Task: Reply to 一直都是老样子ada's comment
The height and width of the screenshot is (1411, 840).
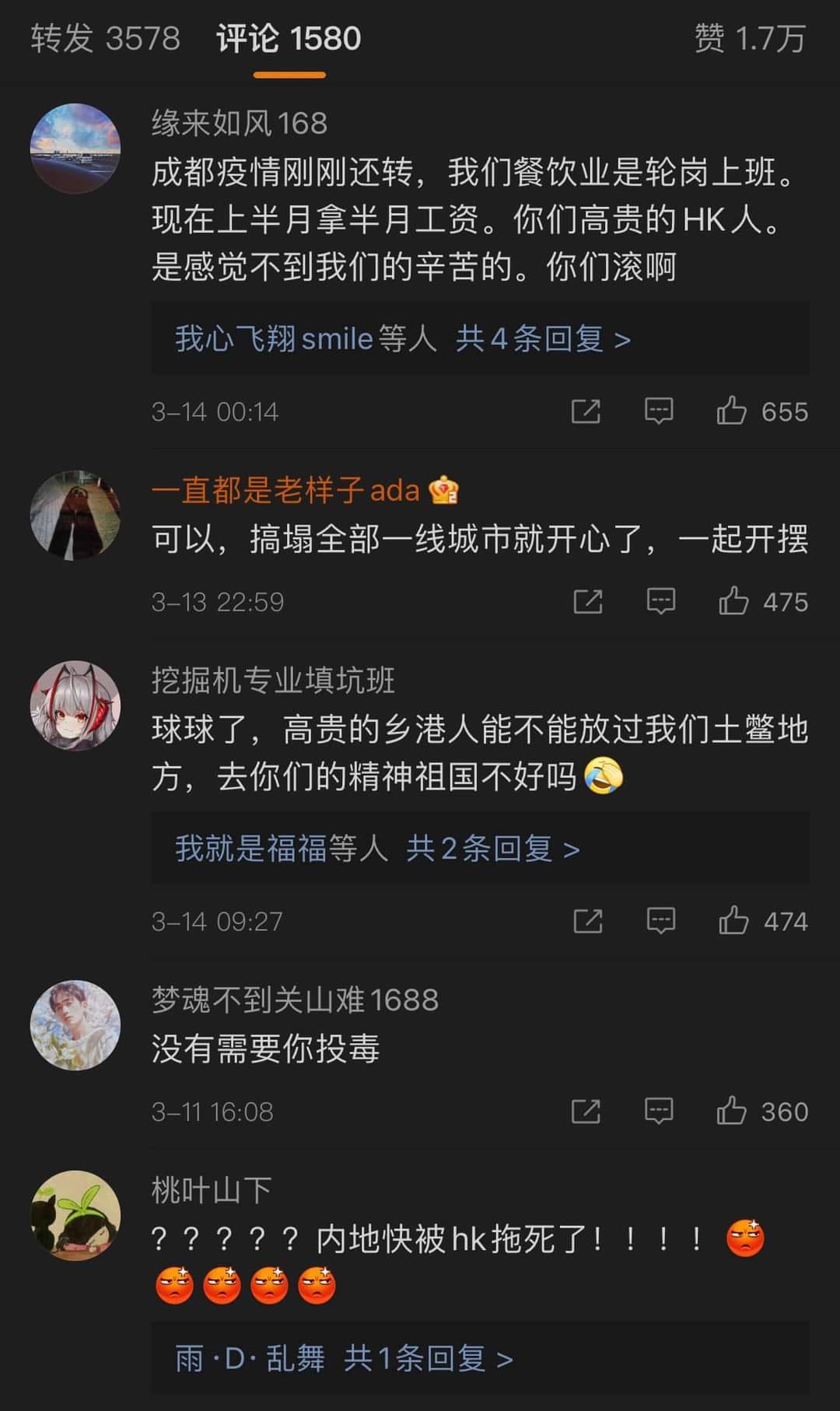Action: [660, 601]
